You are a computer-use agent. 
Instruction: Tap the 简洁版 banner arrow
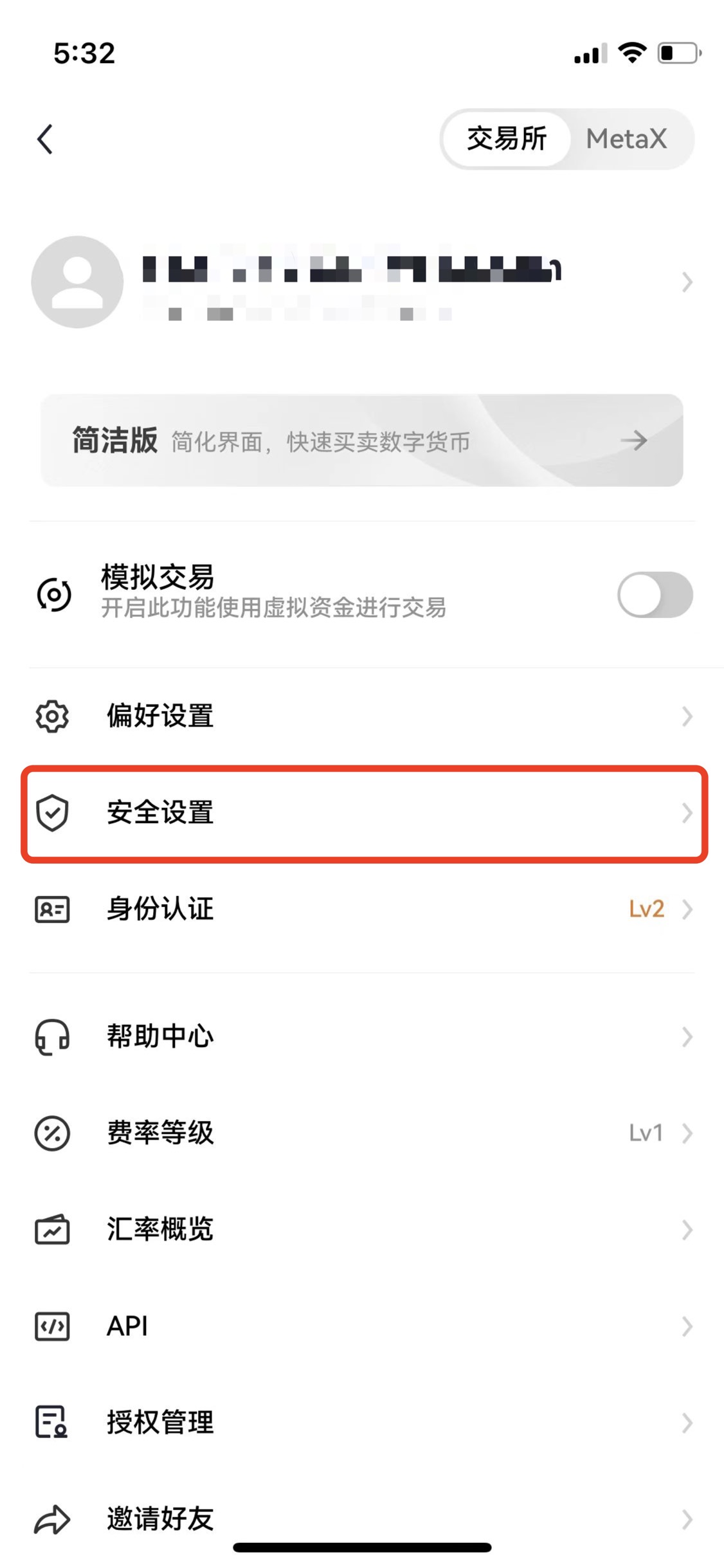(x=634, y=441)
